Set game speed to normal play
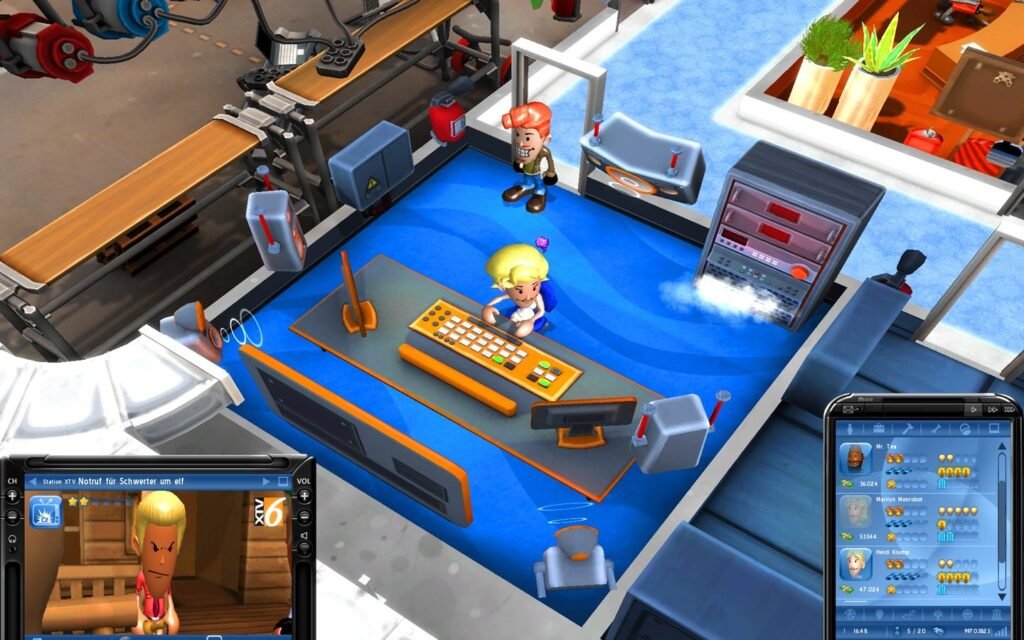 [973, 410]
